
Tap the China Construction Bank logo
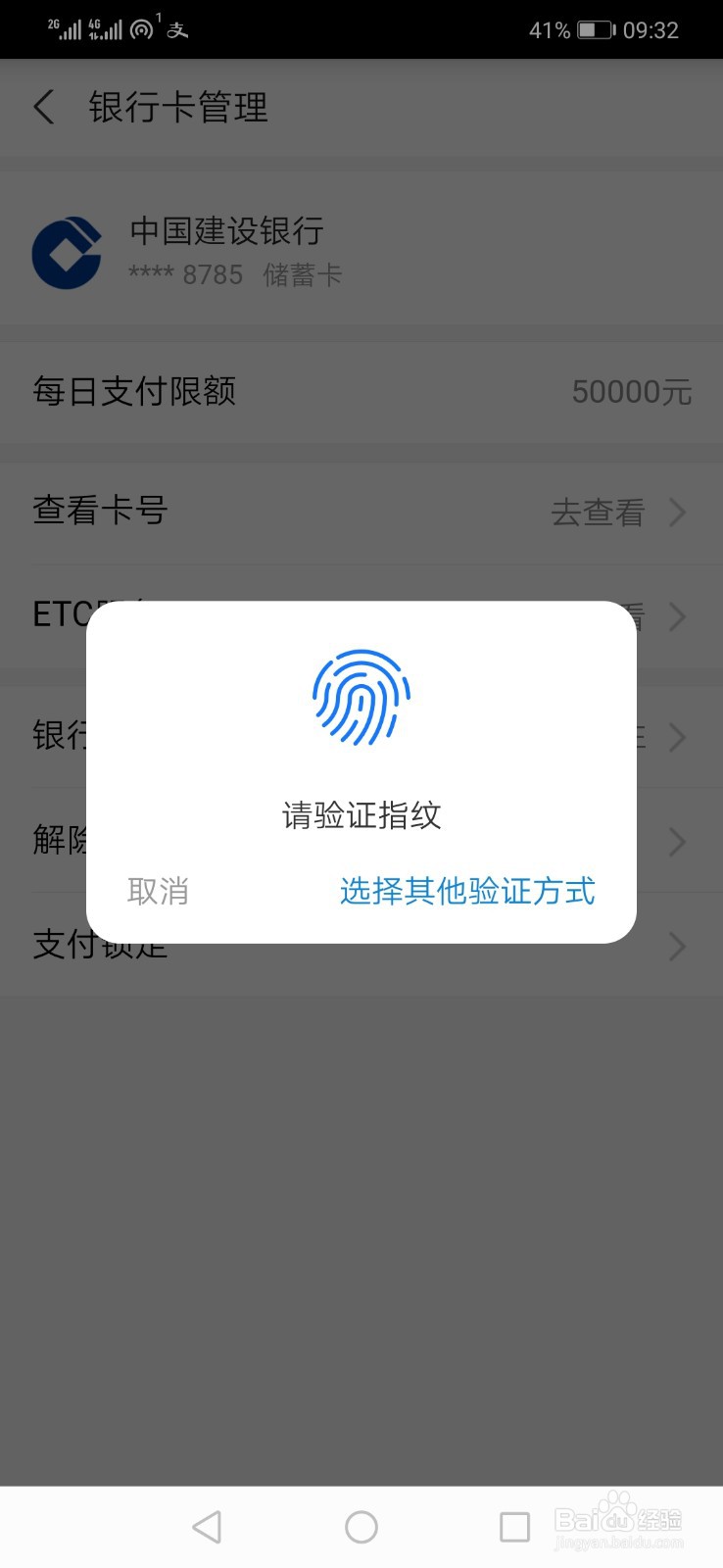pyautogui.click(x=68, y=251)
